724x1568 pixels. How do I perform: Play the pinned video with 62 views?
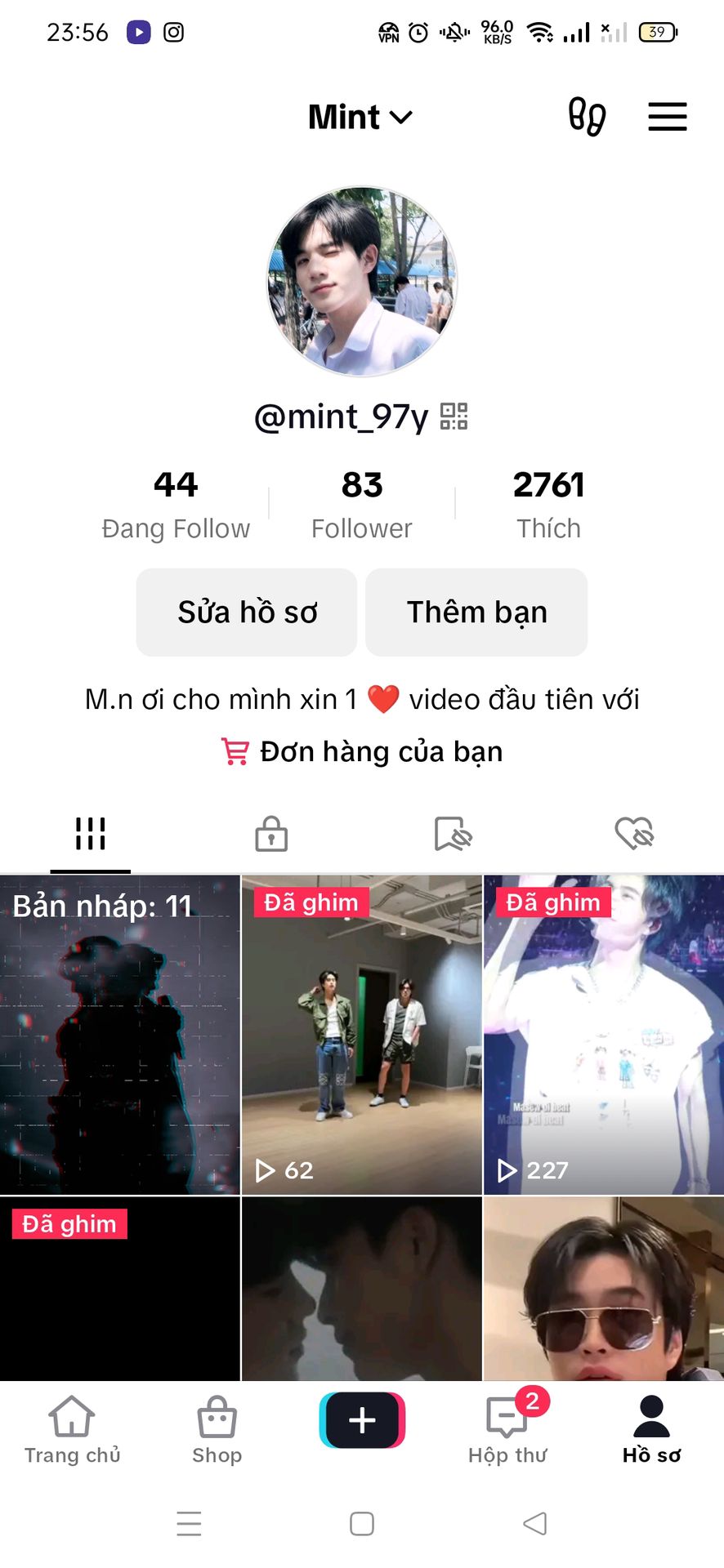[x=362, y=1035]
